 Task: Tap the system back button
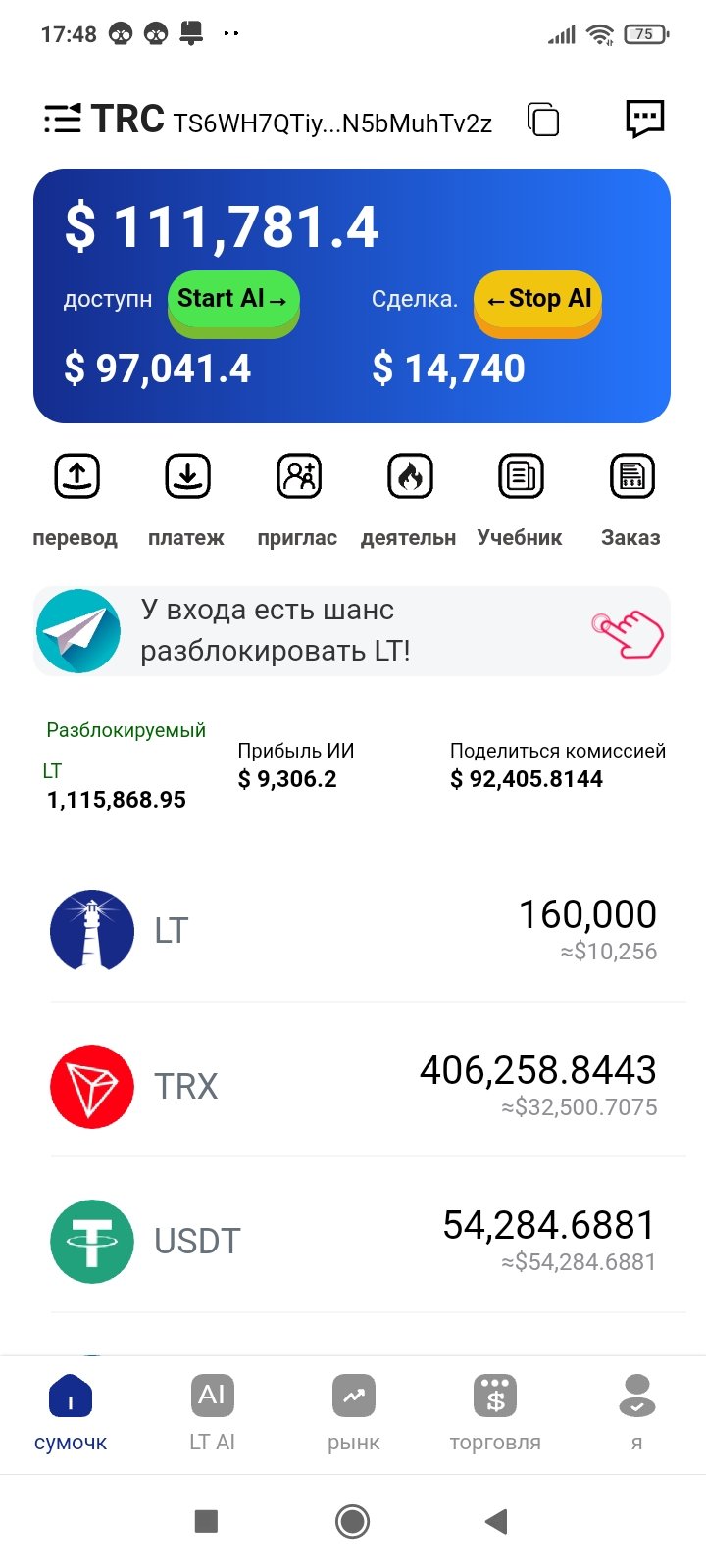pyautogui.click(x=497, y=1521)
